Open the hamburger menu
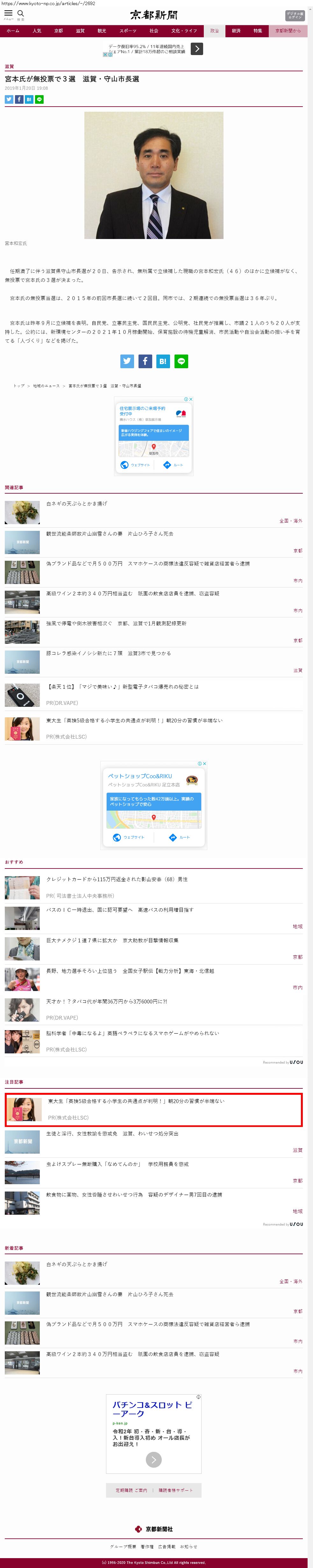 9,13
